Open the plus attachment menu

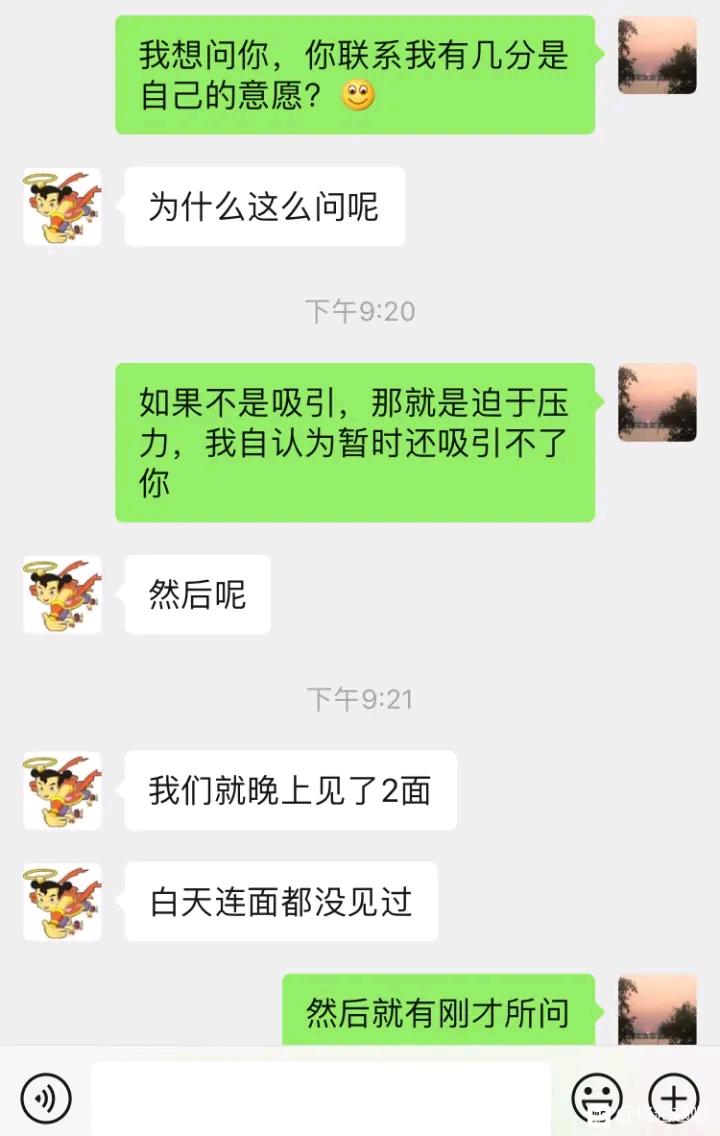(x=674, y=1098)
